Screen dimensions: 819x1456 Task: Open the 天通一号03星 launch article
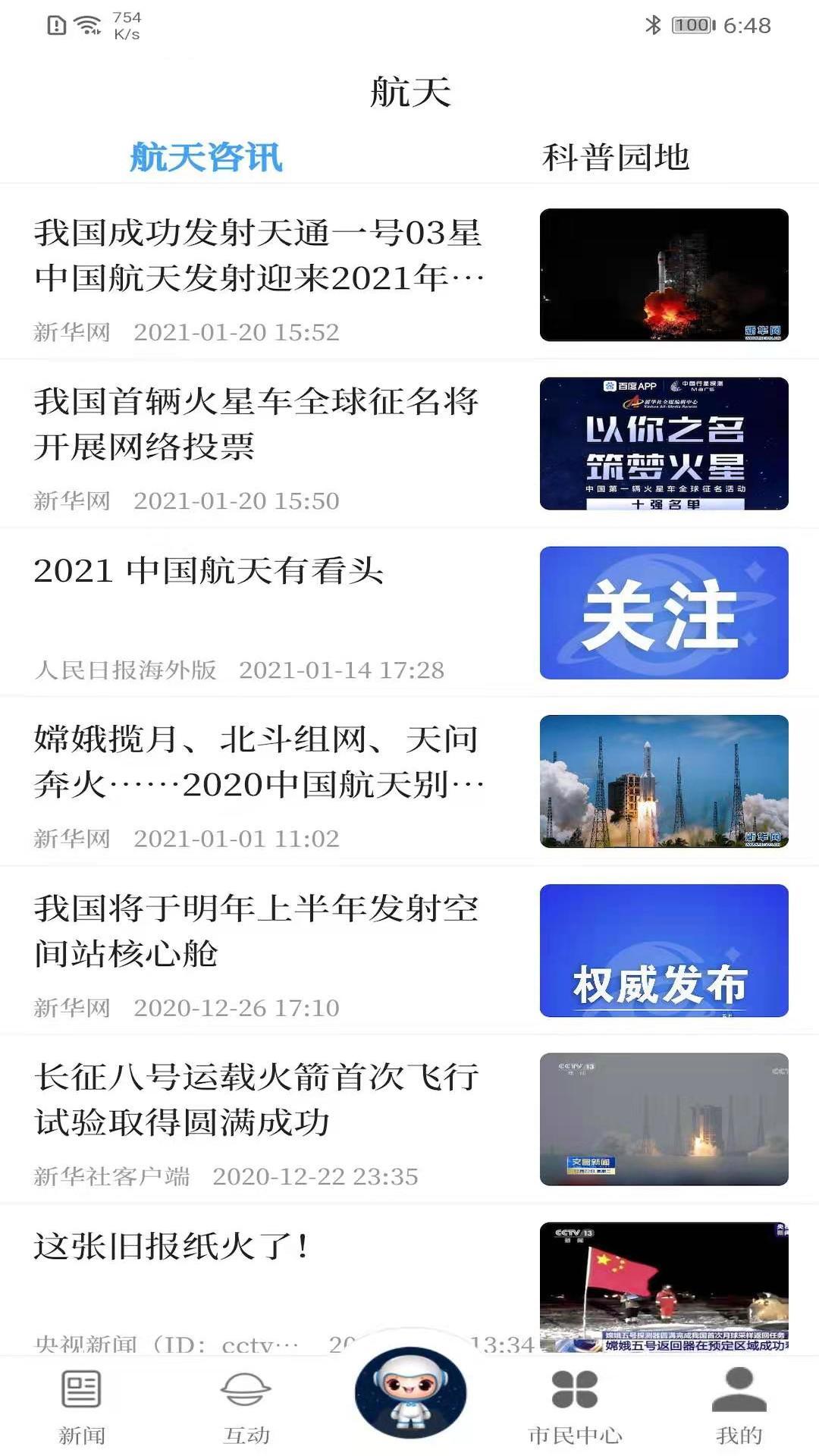[x=258, y=258]
